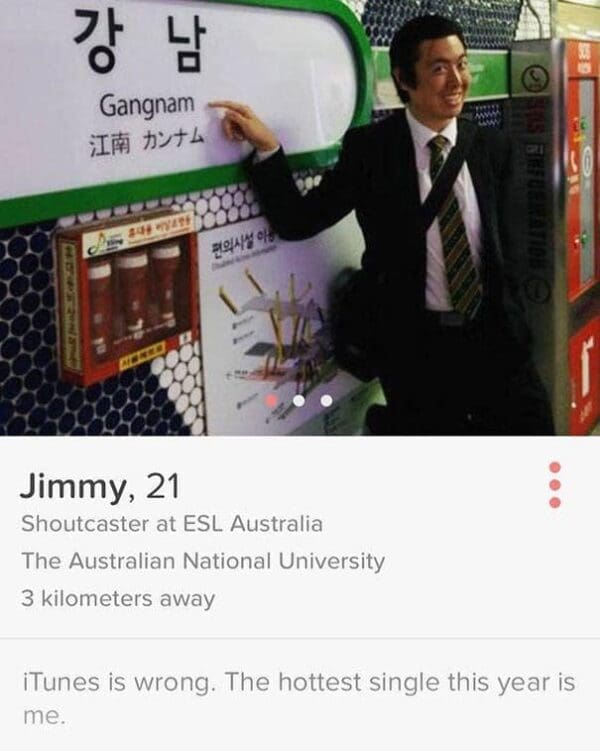Select the second photo page indicator dot

coord(299,400)
